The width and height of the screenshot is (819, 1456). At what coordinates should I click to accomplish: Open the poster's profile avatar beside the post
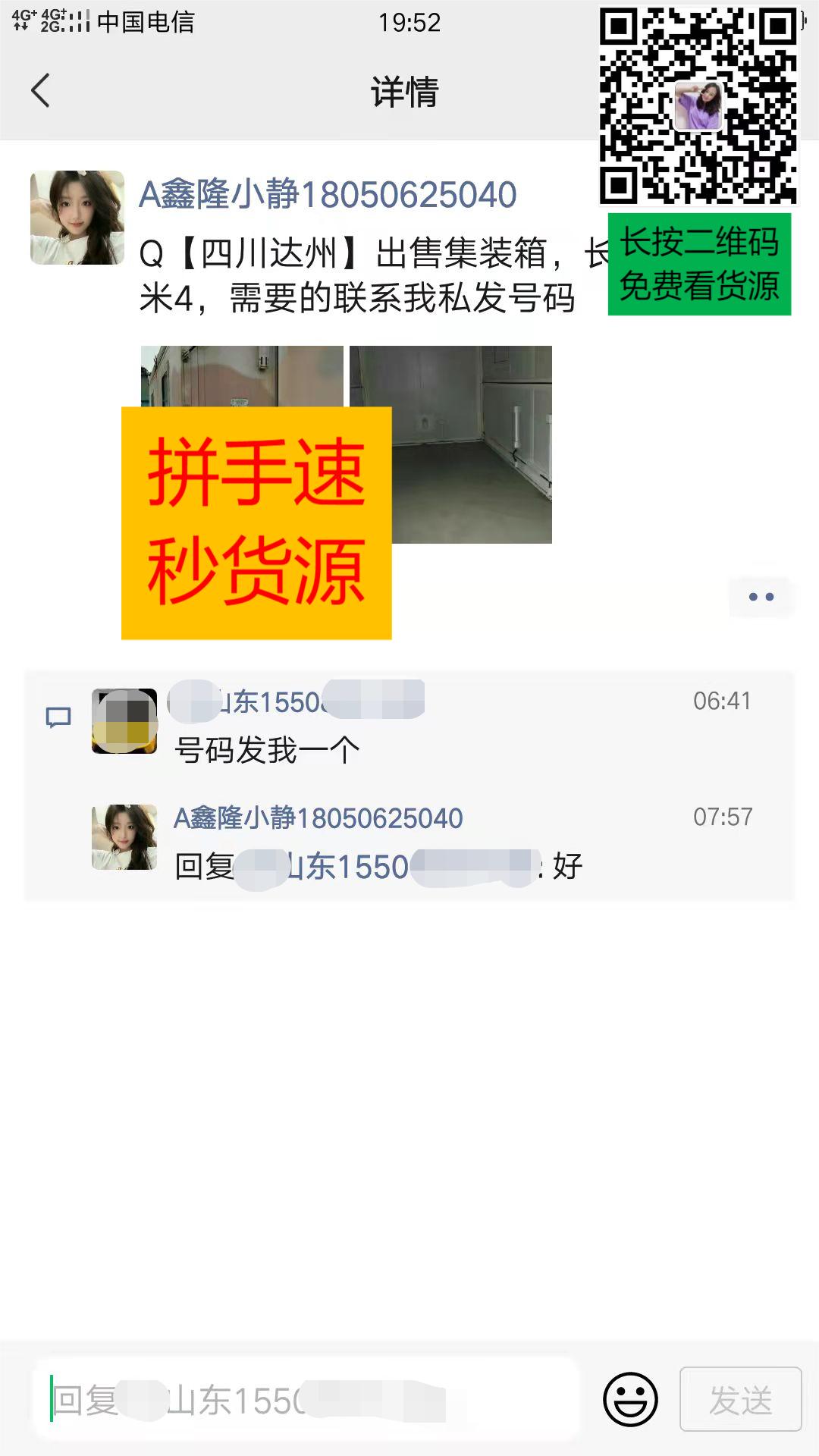pyautogui.click(x=77, y=218)
